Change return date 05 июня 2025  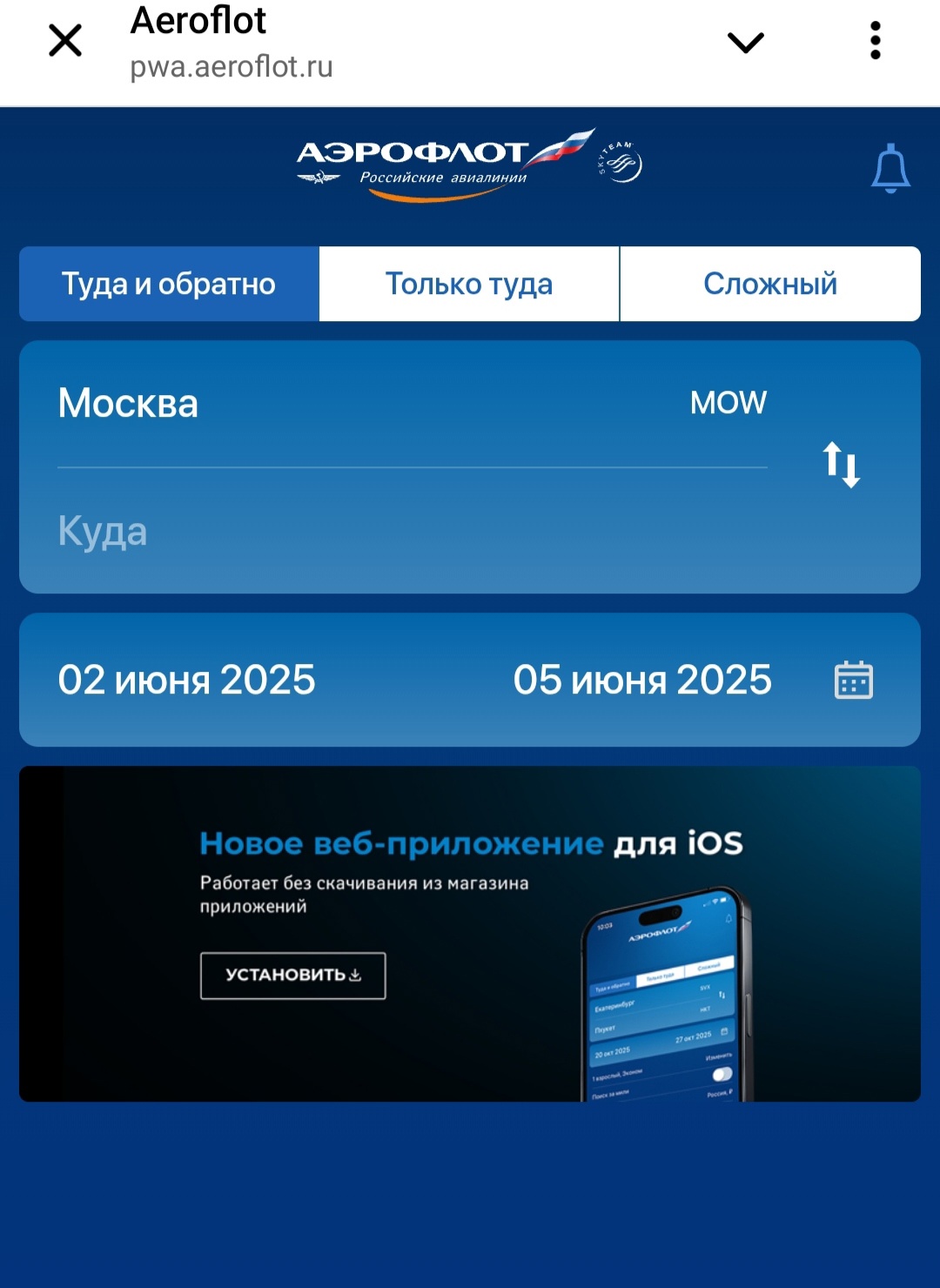click(642, 680)
